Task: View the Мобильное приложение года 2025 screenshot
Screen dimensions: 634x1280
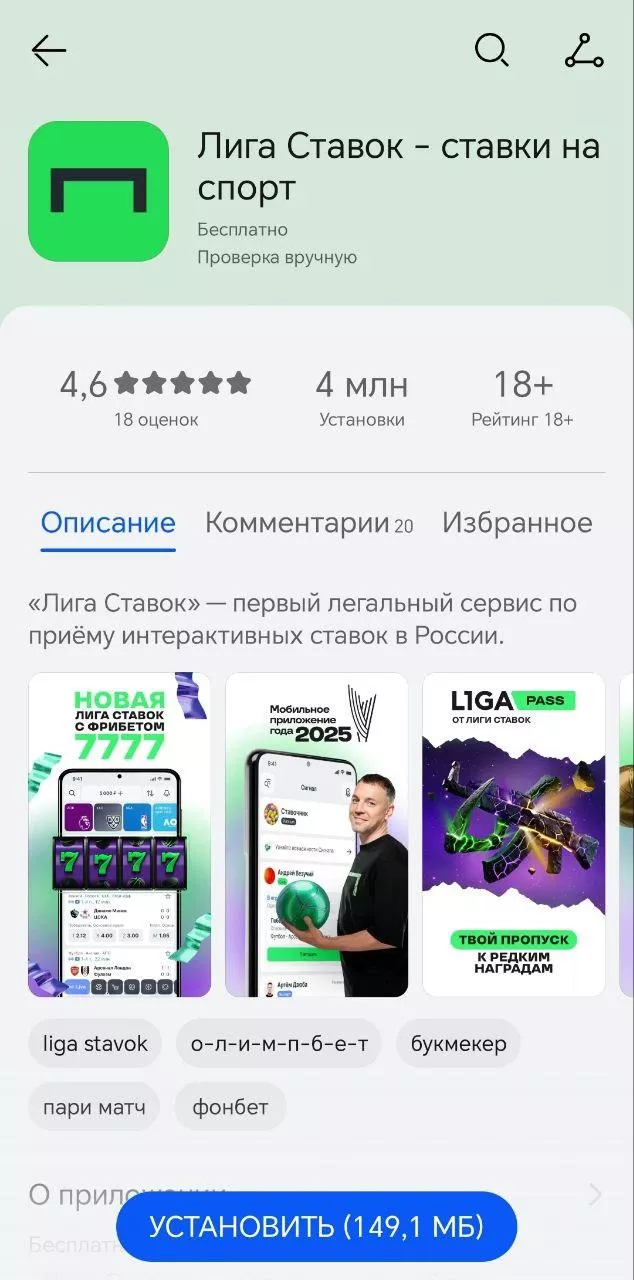Action: coord(316,834)
